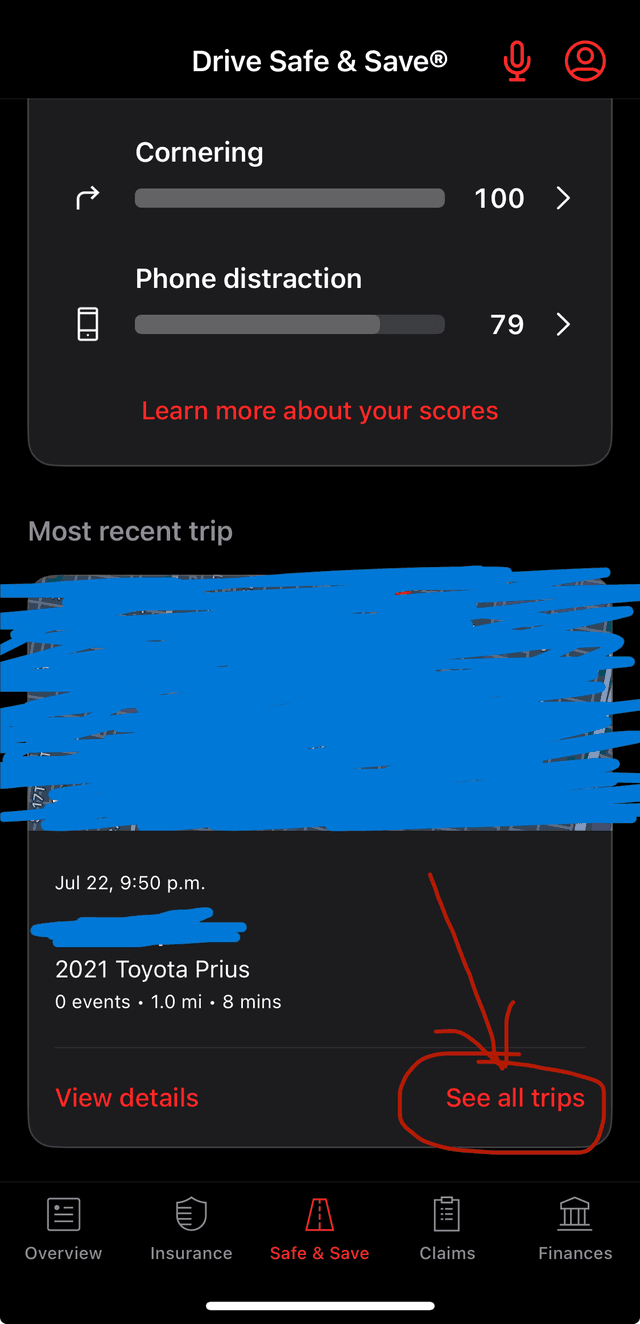Activate the voice microphone icon

pyautogui.click(x=516, y=62)
